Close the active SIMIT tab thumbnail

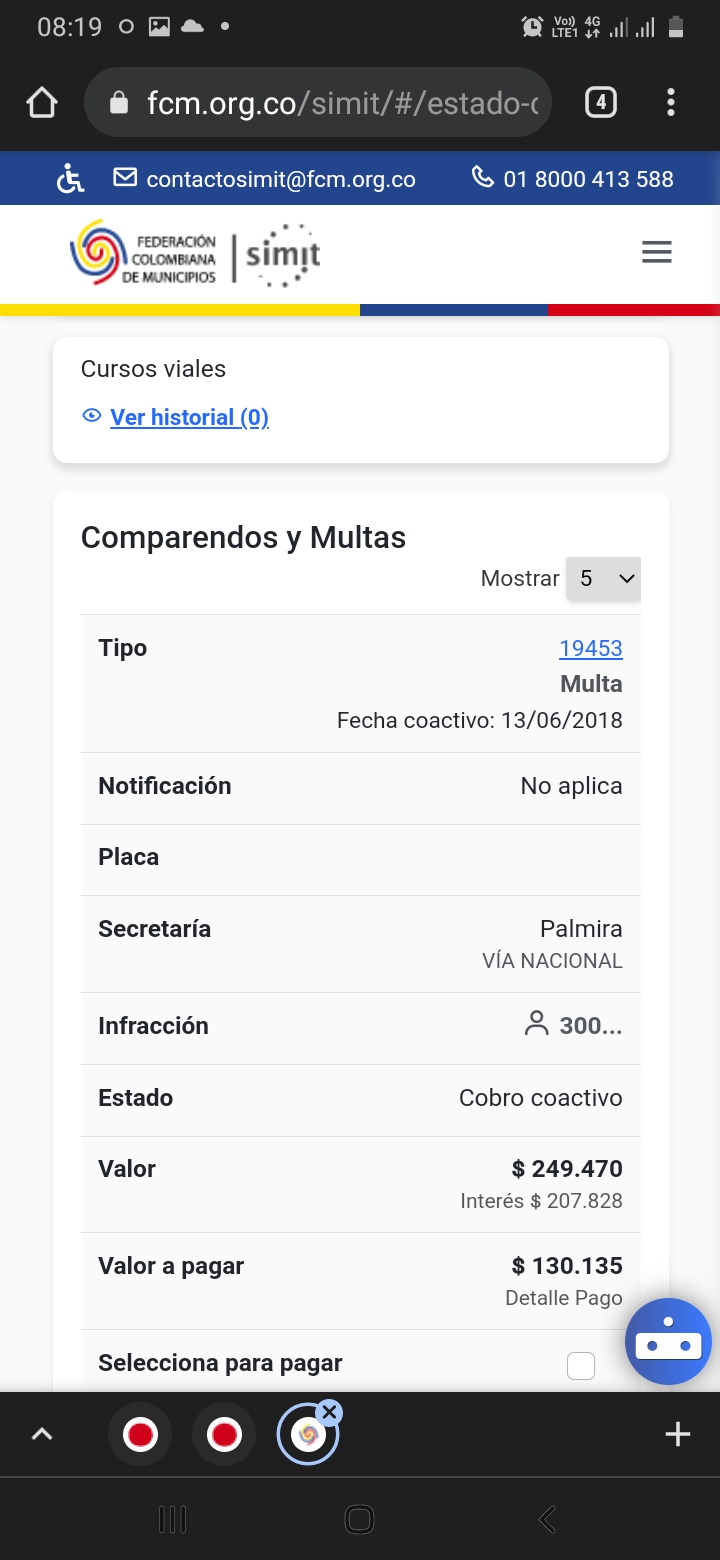(x=329, y=1412)
